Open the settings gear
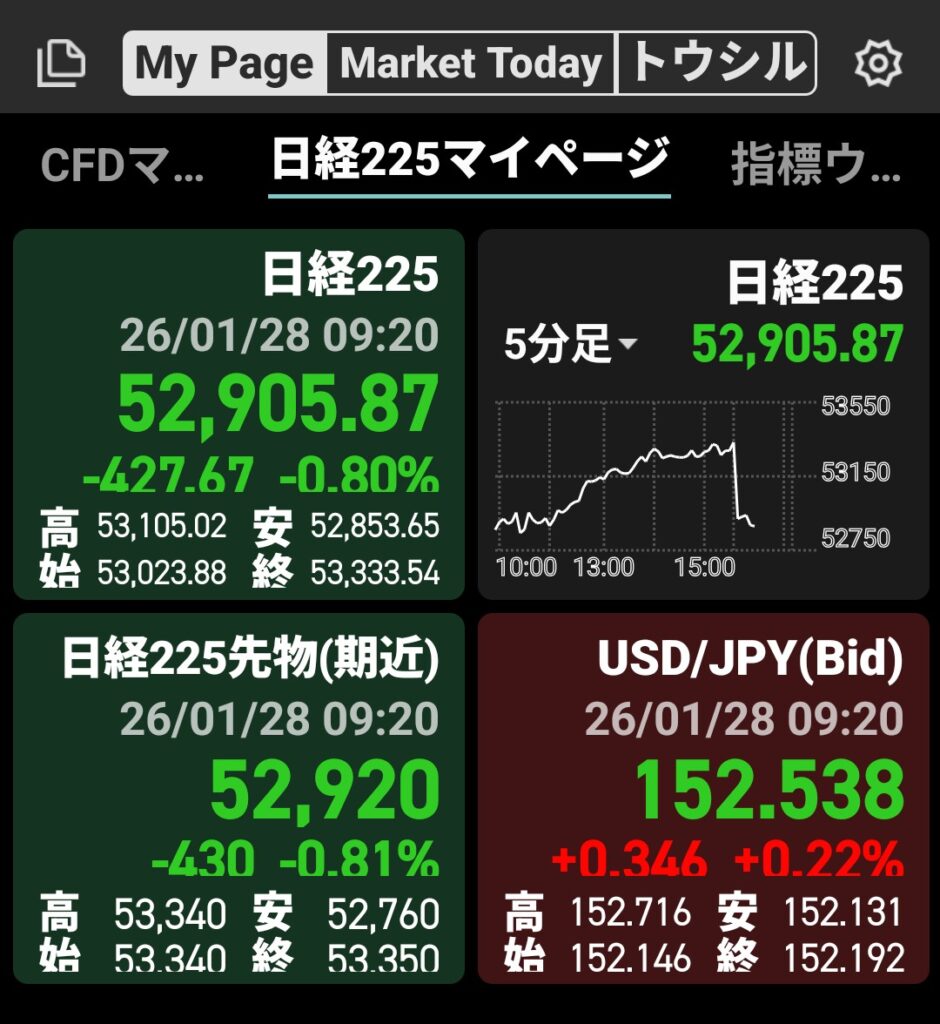This screenshot has width=940, height=1024. pos(878,64)
